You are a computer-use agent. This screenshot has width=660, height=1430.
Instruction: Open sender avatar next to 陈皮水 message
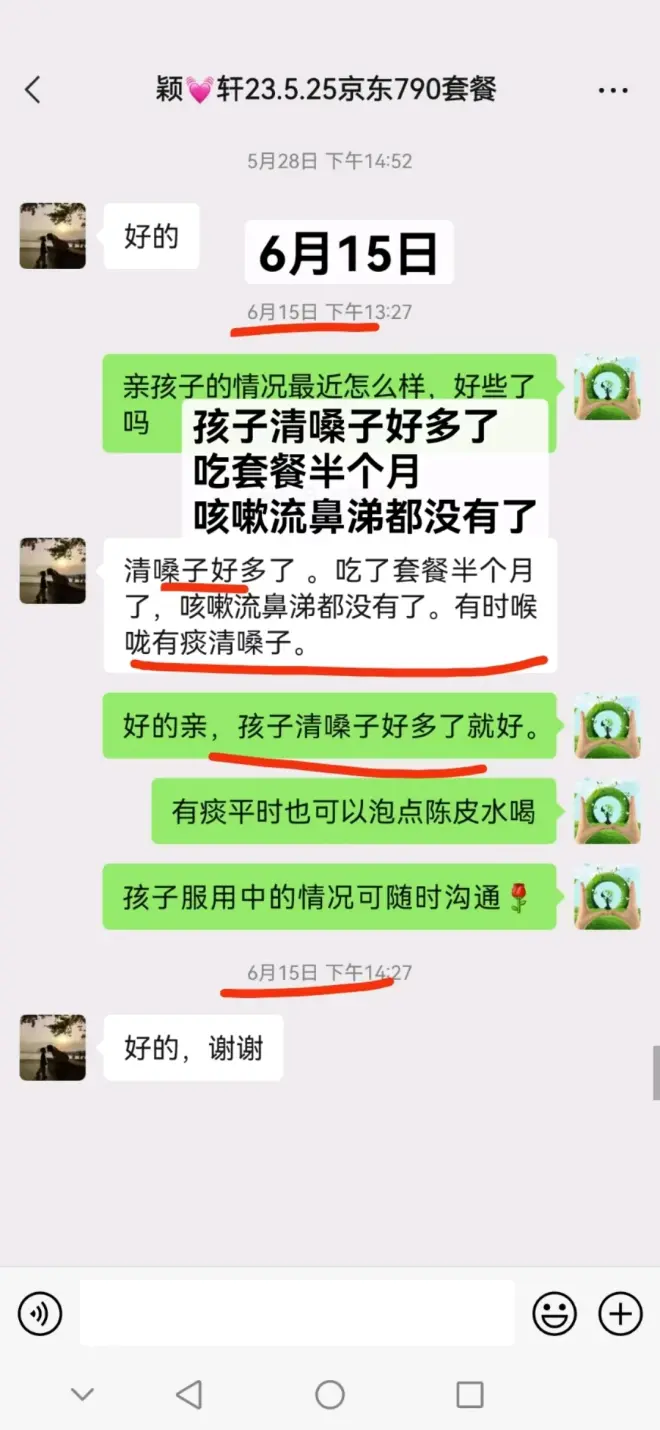pos(607,811)
